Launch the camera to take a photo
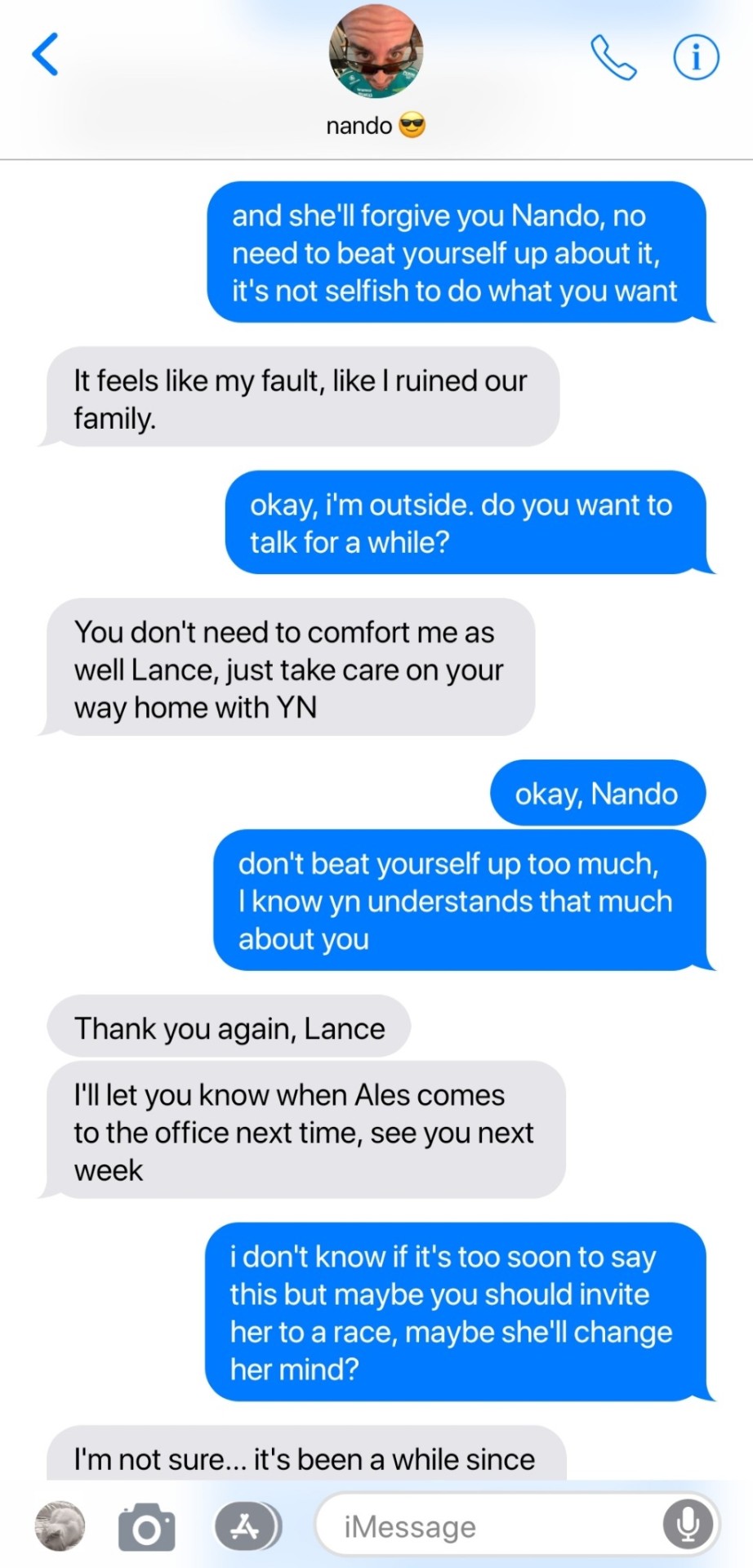 (147, 1527)
